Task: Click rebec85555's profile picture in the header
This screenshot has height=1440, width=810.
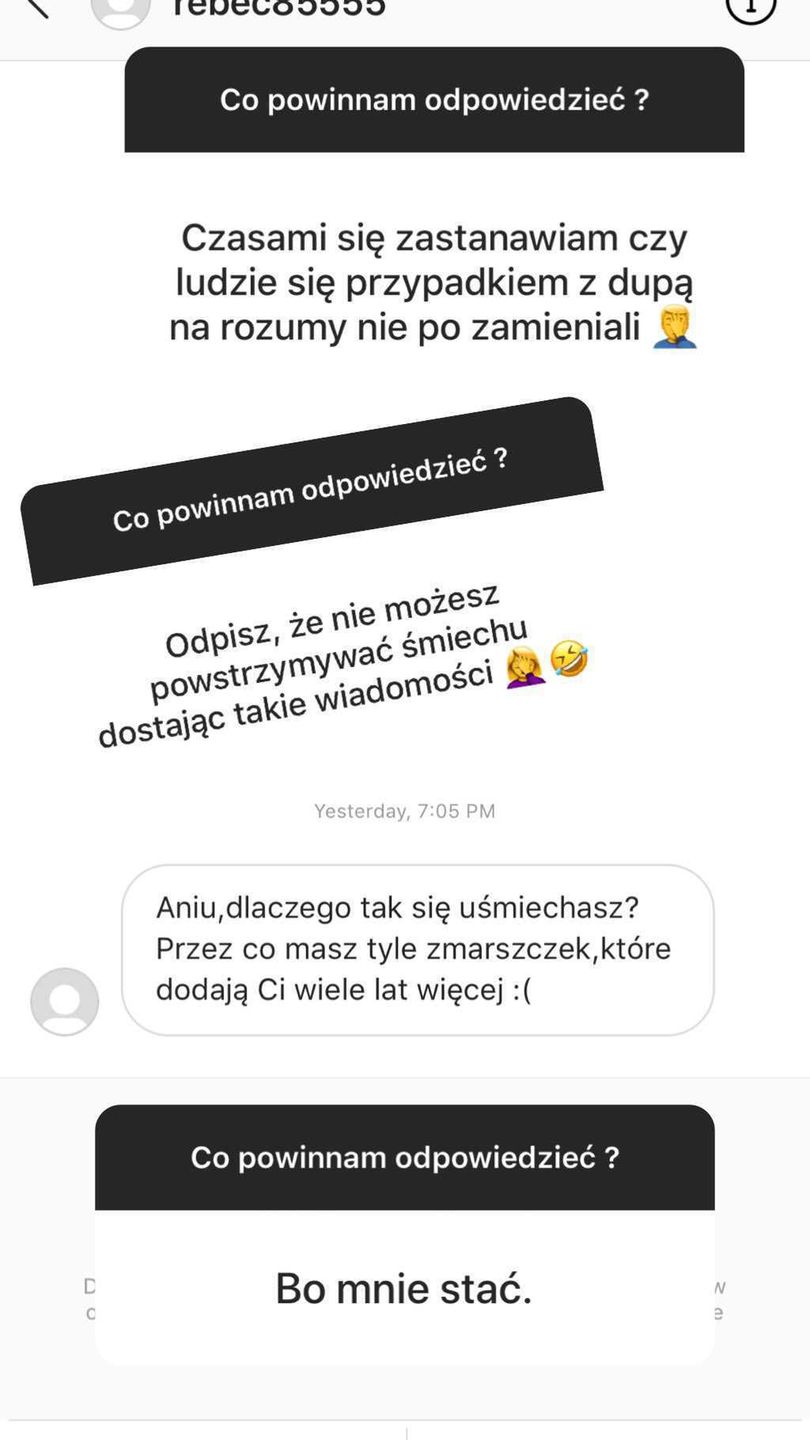Action: tap(120, 12)
